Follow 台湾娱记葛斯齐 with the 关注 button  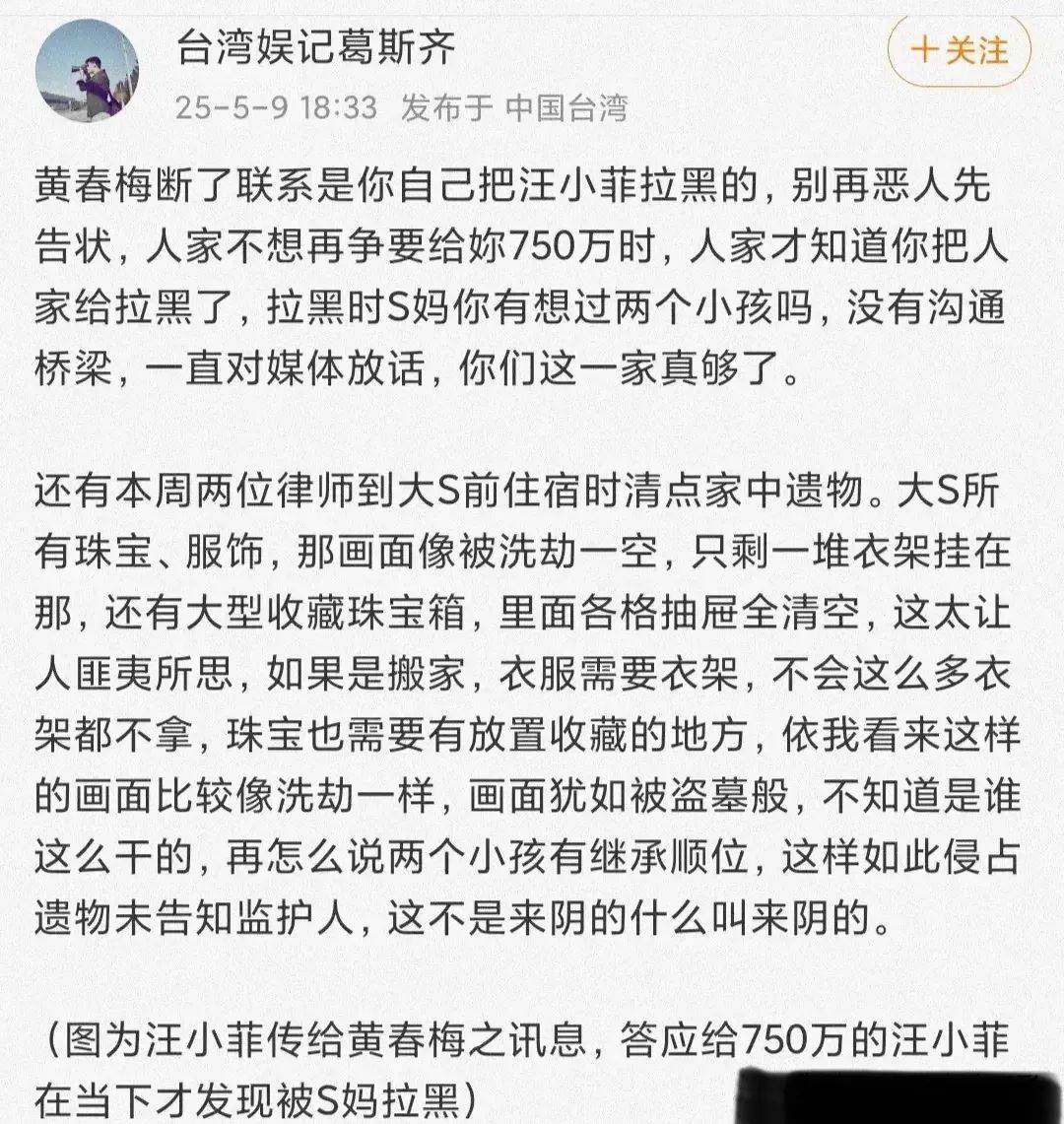tap(959, 50)
